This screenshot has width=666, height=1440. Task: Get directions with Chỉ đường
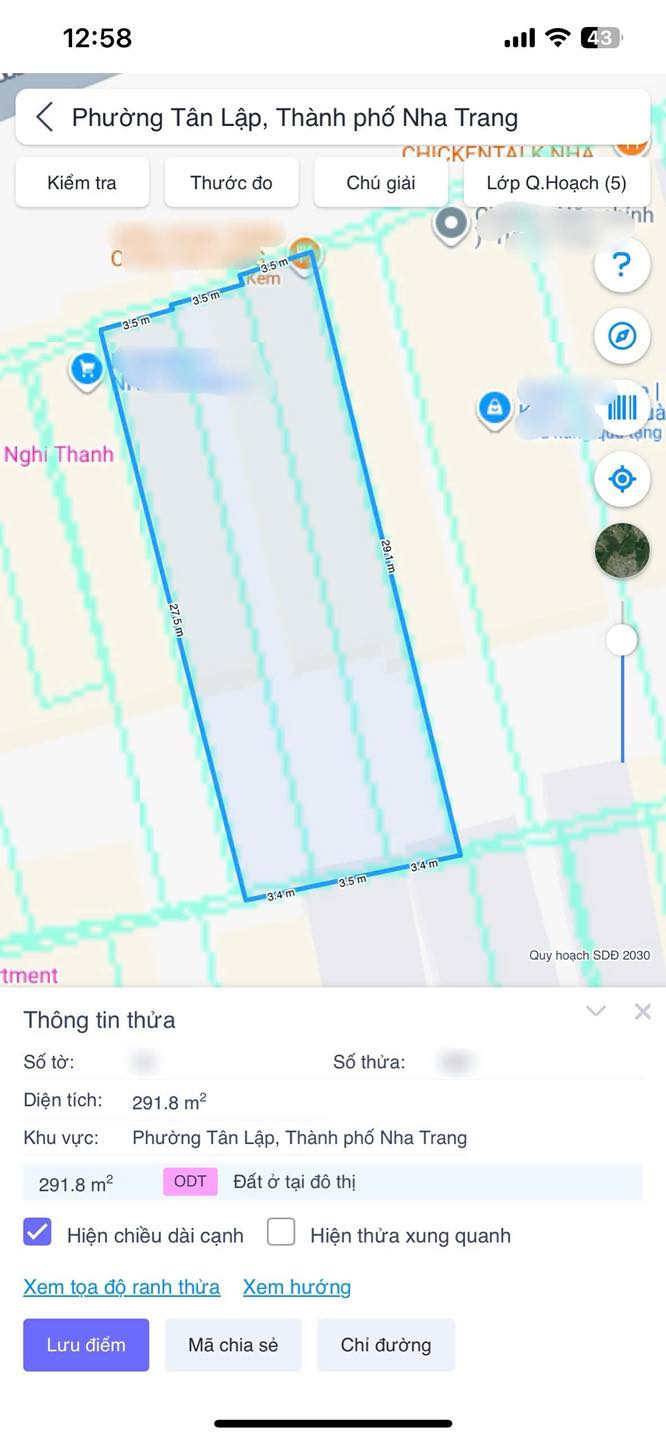pos(386,1345)
